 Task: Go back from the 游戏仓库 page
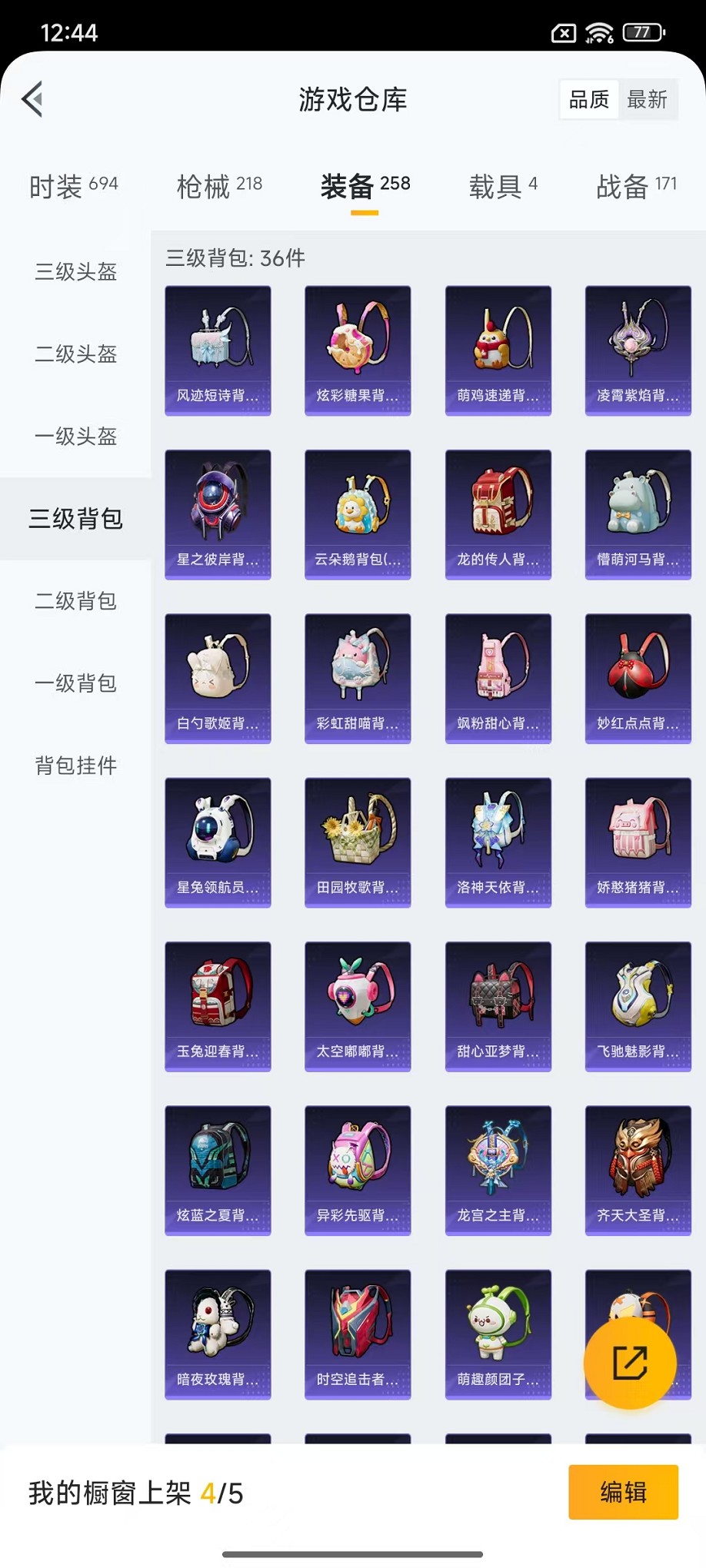coord(32,99)
